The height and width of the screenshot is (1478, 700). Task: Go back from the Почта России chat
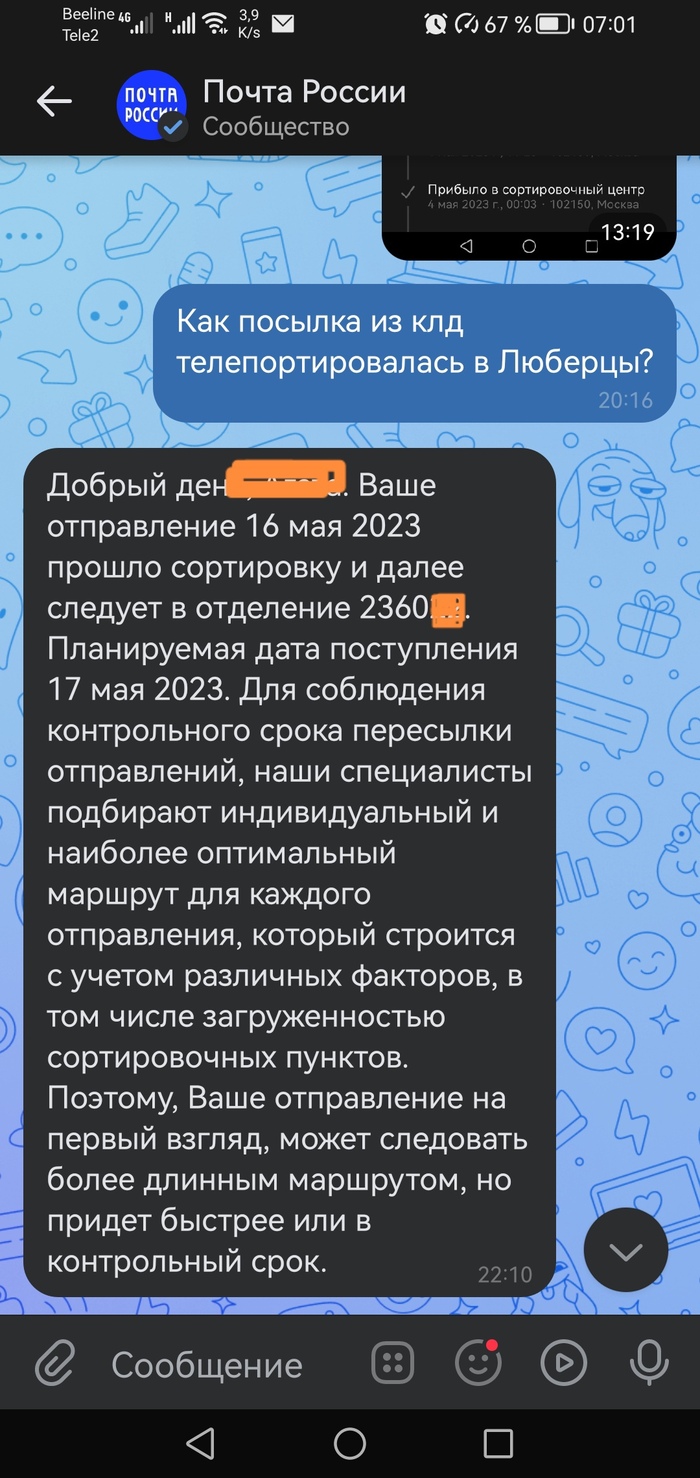(x=54, y=101)
